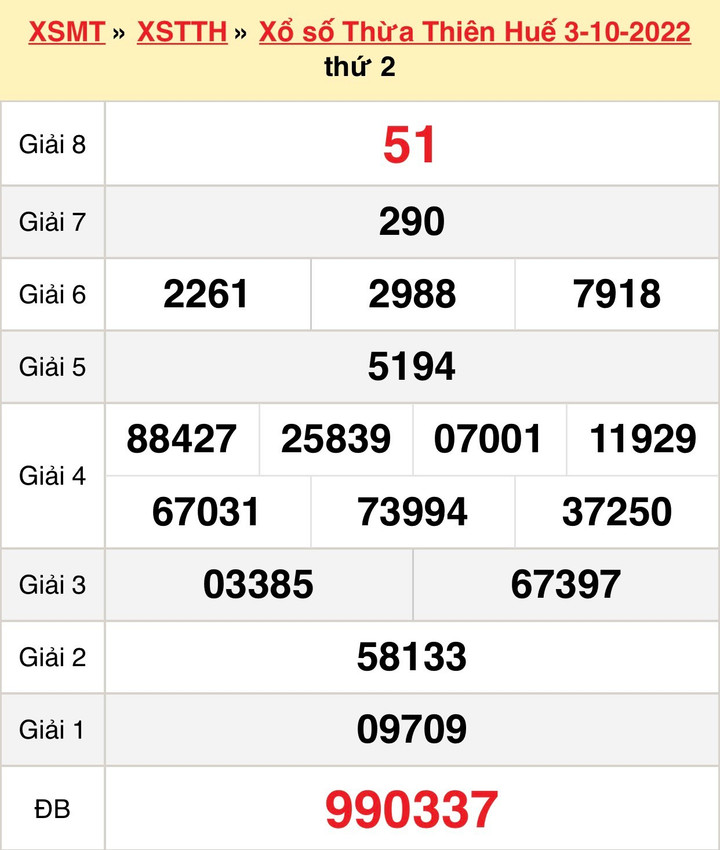Click the ĐB row label
720x850 pixels.
pyautogui.click(x=53, y=807)
